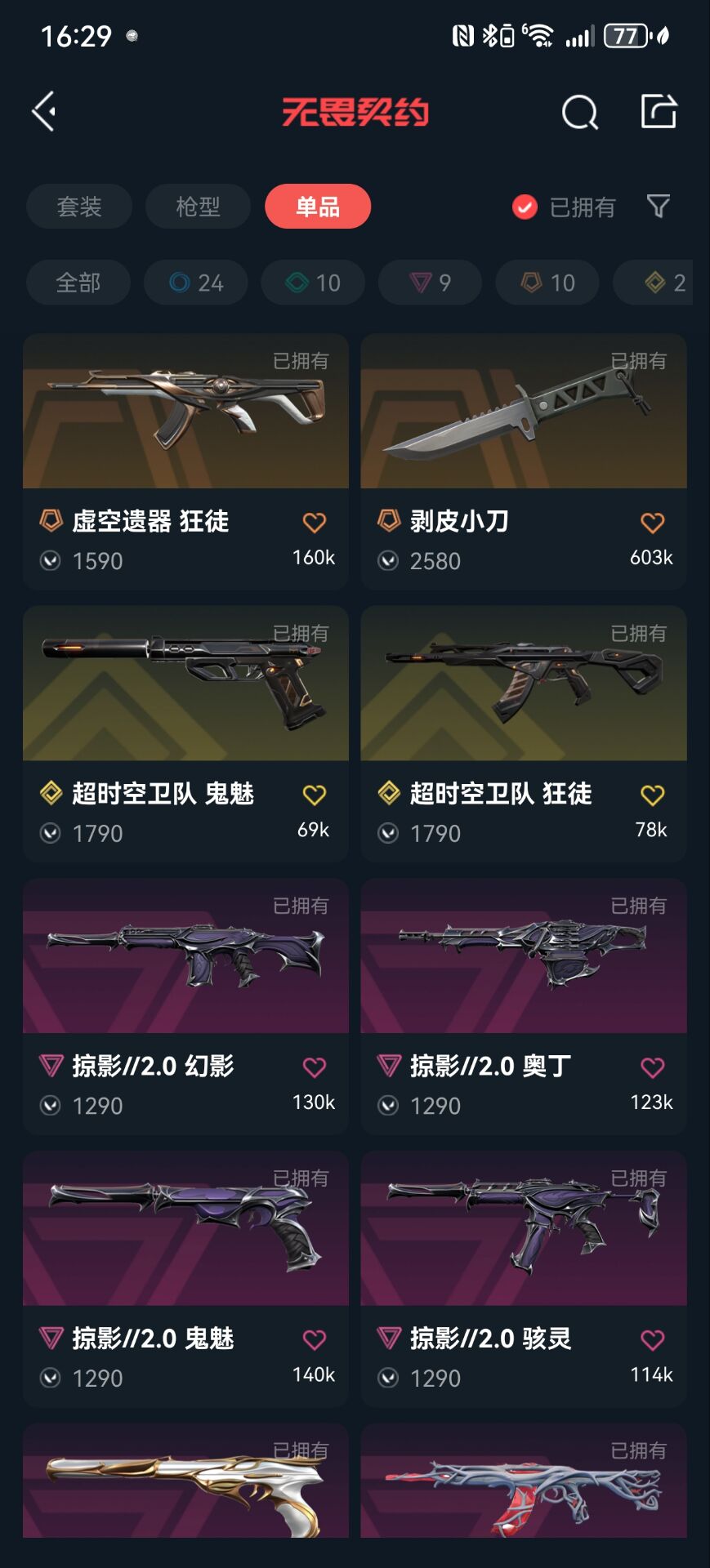Filter by the pink tier chip 9
The image size is (710, 1568).
(430, 283)
